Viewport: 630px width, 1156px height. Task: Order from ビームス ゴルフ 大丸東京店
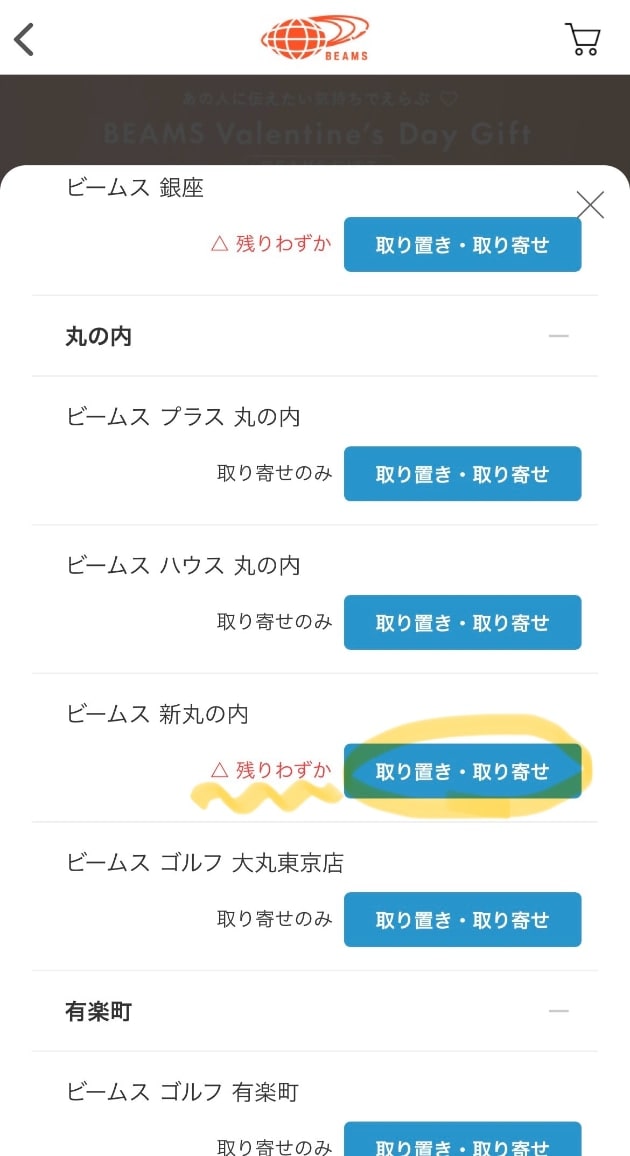pyautogui.click(x=463, y=919)
